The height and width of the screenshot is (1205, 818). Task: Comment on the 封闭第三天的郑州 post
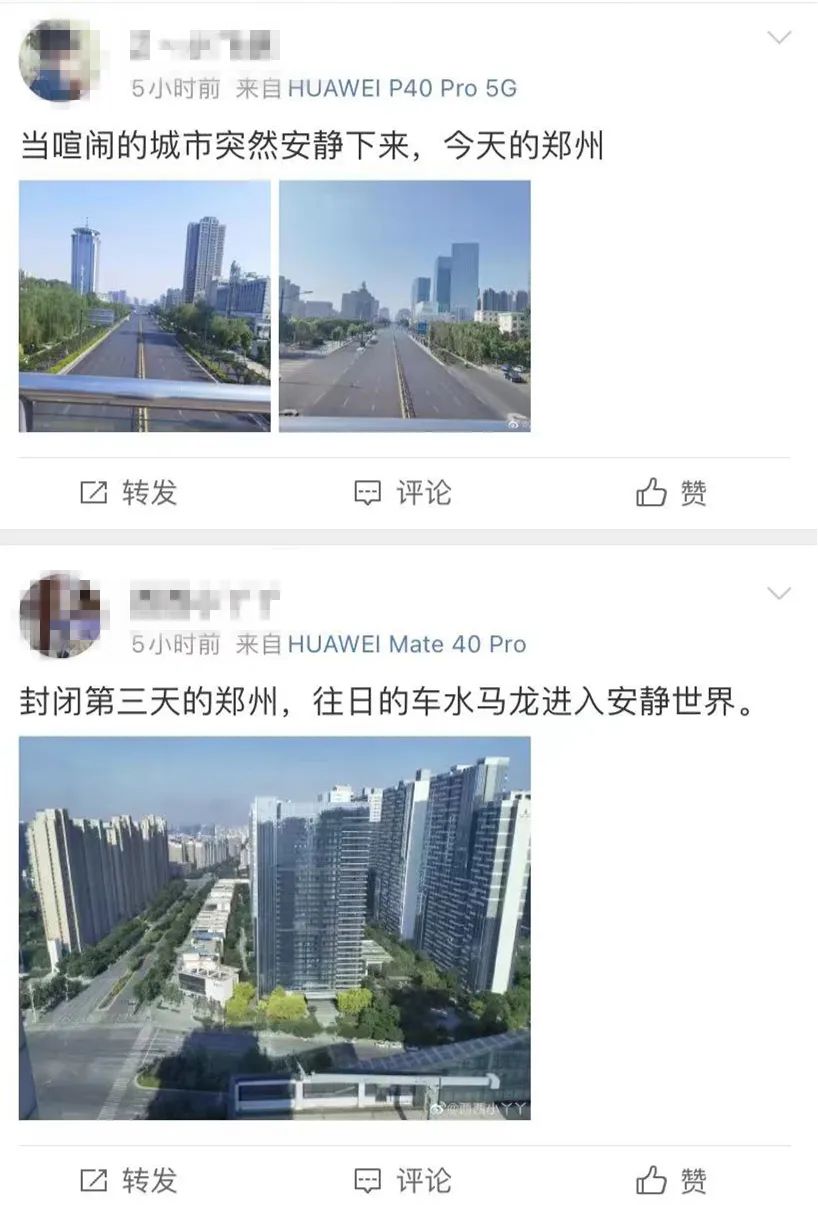[x=403, y=1181]
